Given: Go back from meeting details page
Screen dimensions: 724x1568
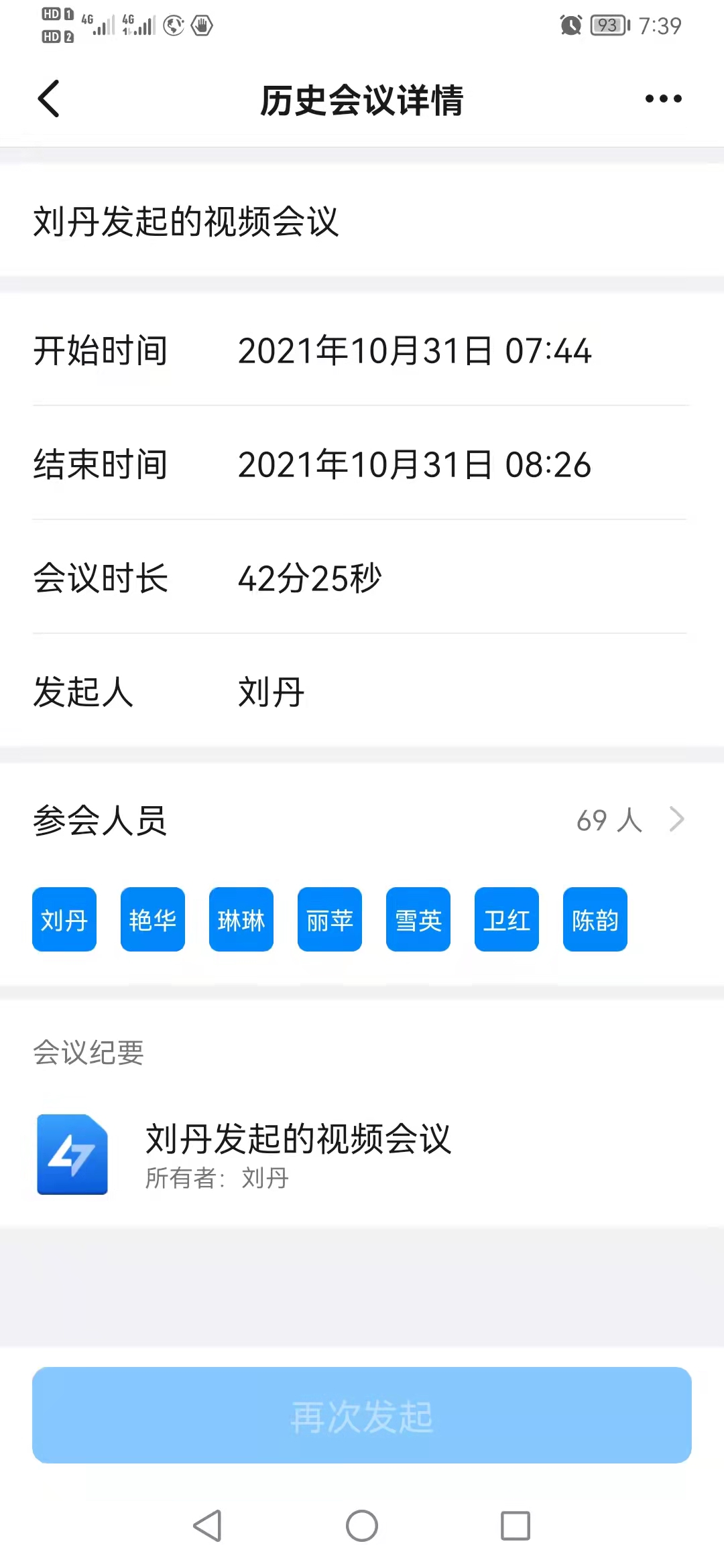Looking at the screenshot, I should tap(49, 99).
